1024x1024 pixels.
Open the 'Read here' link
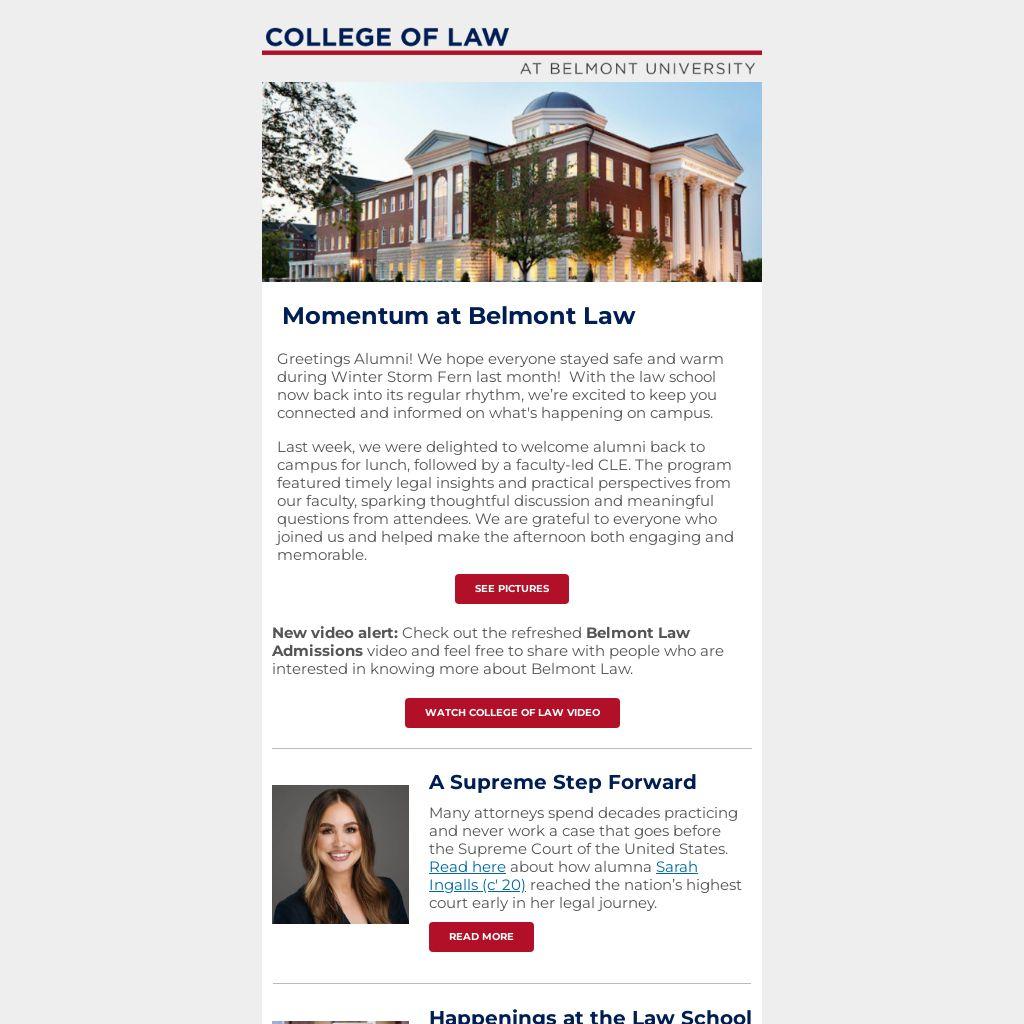467,867
